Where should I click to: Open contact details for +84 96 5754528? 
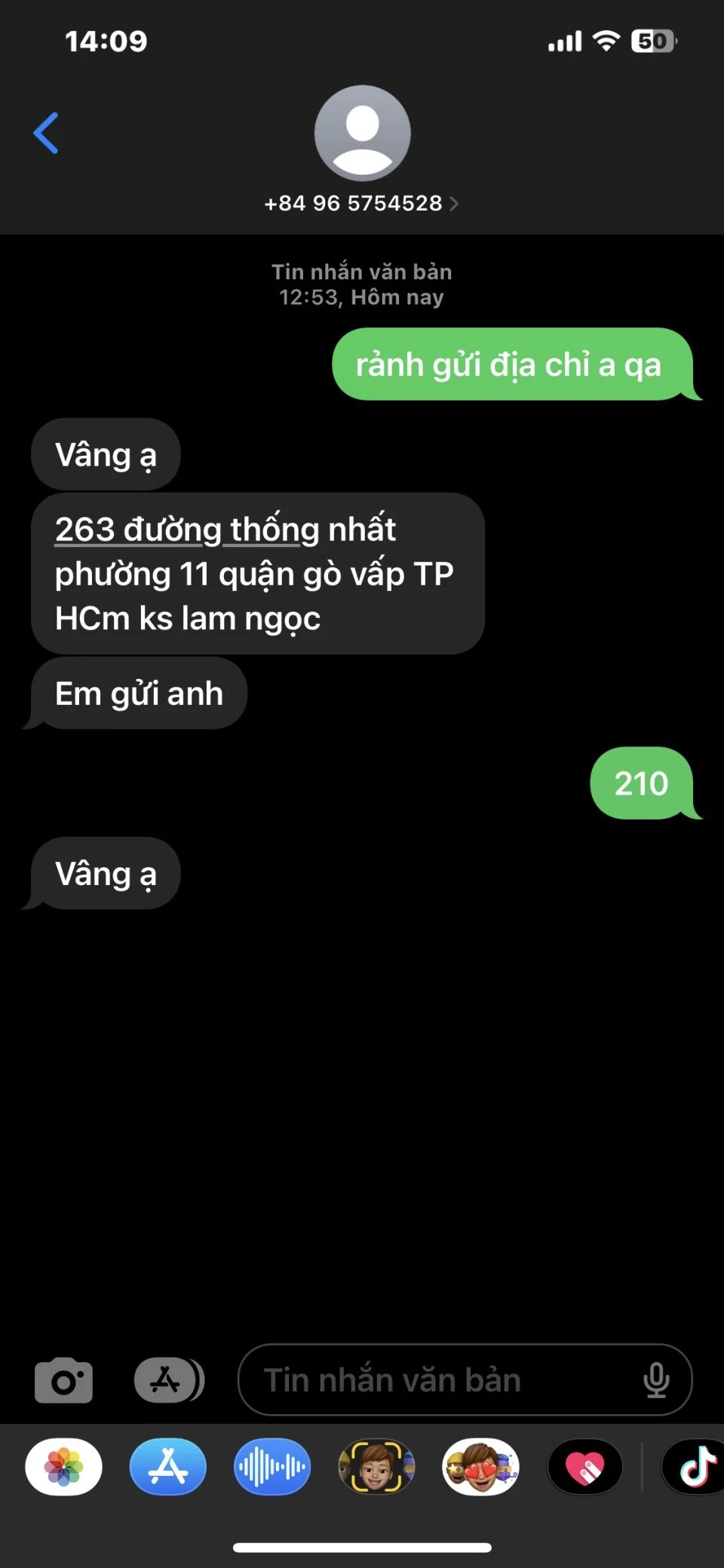tap(361, 203)
